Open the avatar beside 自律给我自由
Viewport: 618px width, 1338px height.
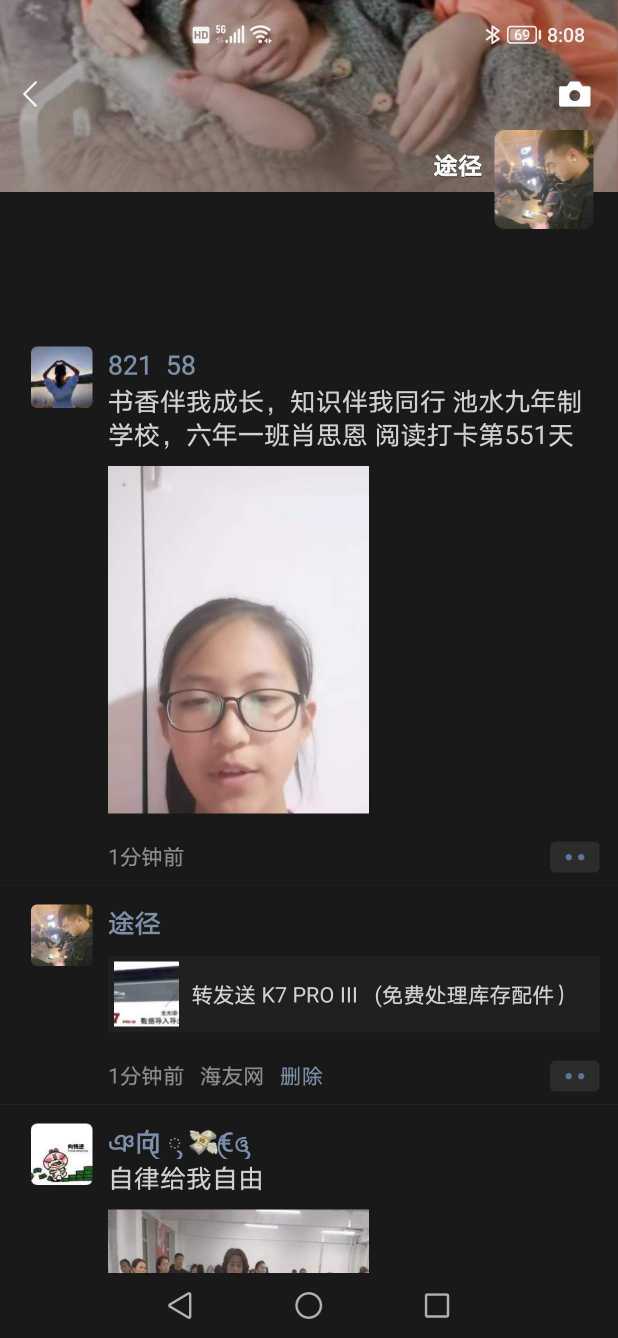[62, 1154]
